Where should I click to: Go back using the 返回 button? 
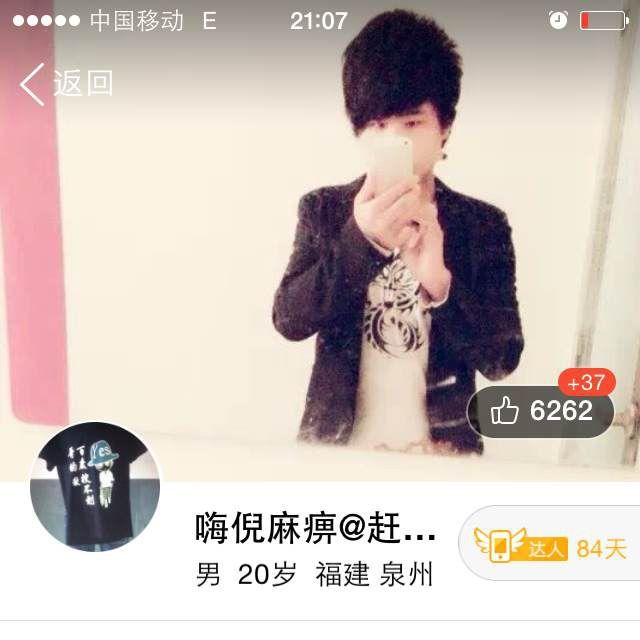66,84
